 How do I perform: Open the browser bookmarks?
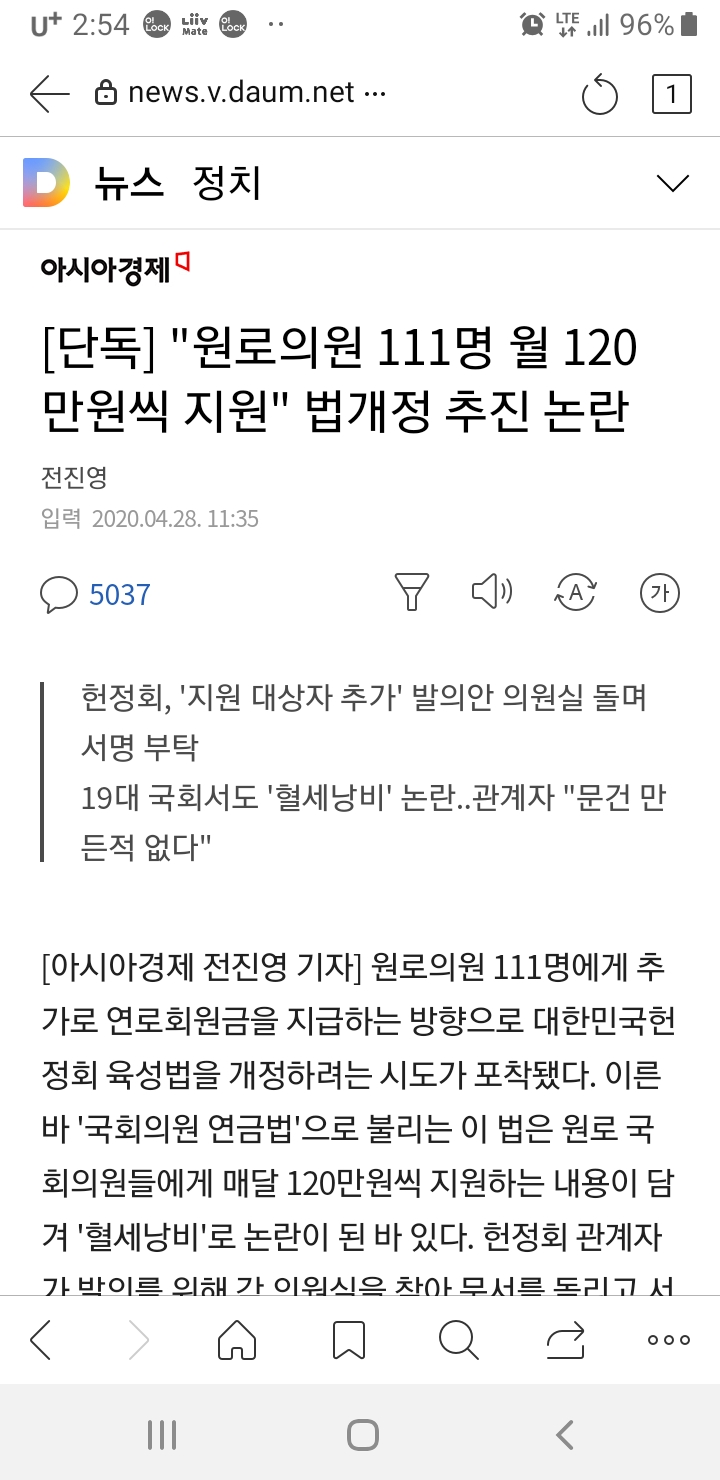(x=348, y=1339)
